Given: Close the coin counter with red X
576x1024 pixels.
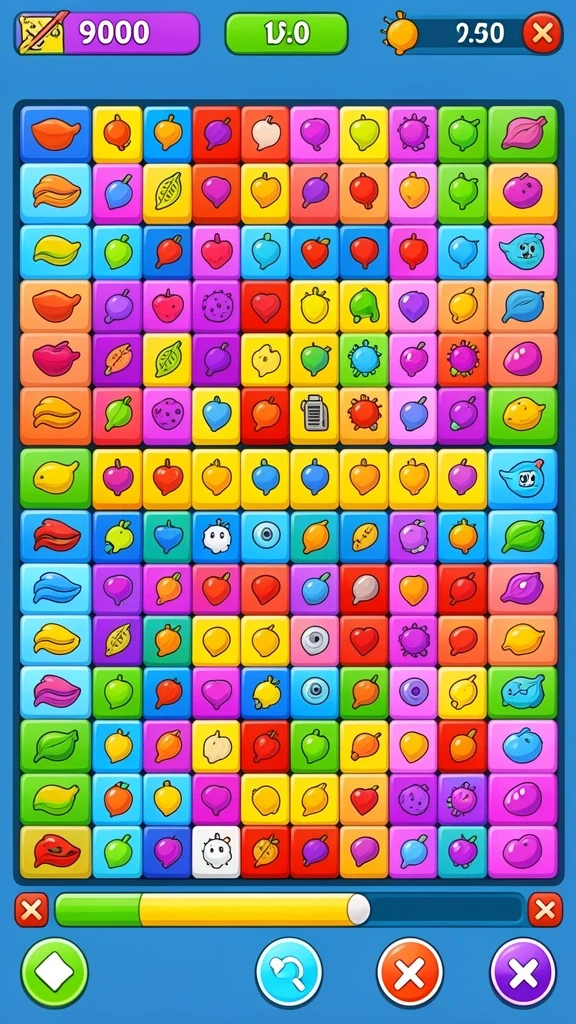Looking at the screenshot, I should point(542,33).
